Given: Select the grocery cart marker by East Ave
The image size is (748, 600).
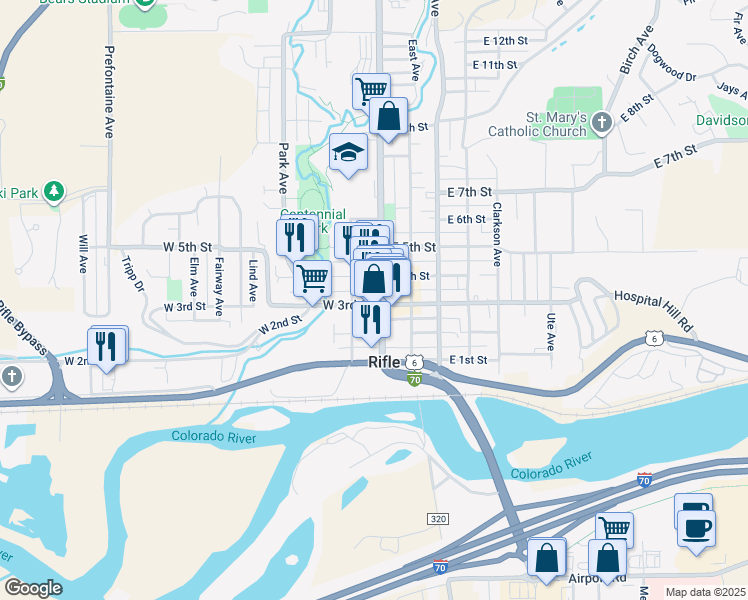Looking at the screenshot, I should click(370, 91).
